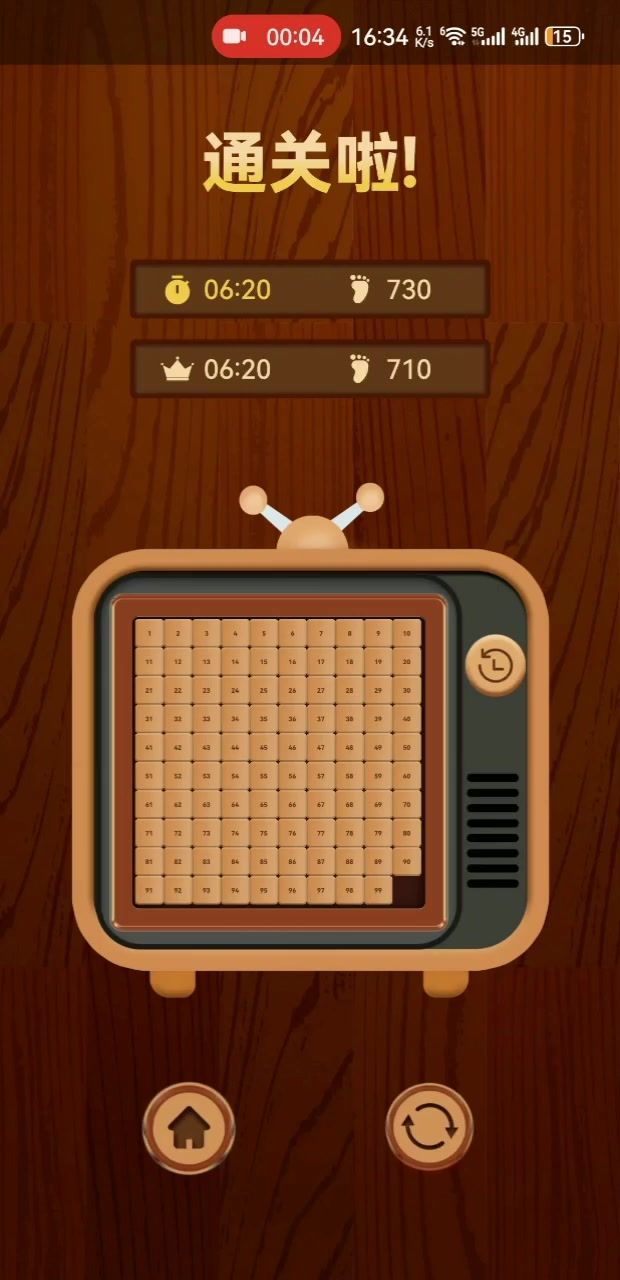This screenshot has height=1280, width=620.
Task: Restart the puzzle with the refresh button
Action: coord(430,1128)
